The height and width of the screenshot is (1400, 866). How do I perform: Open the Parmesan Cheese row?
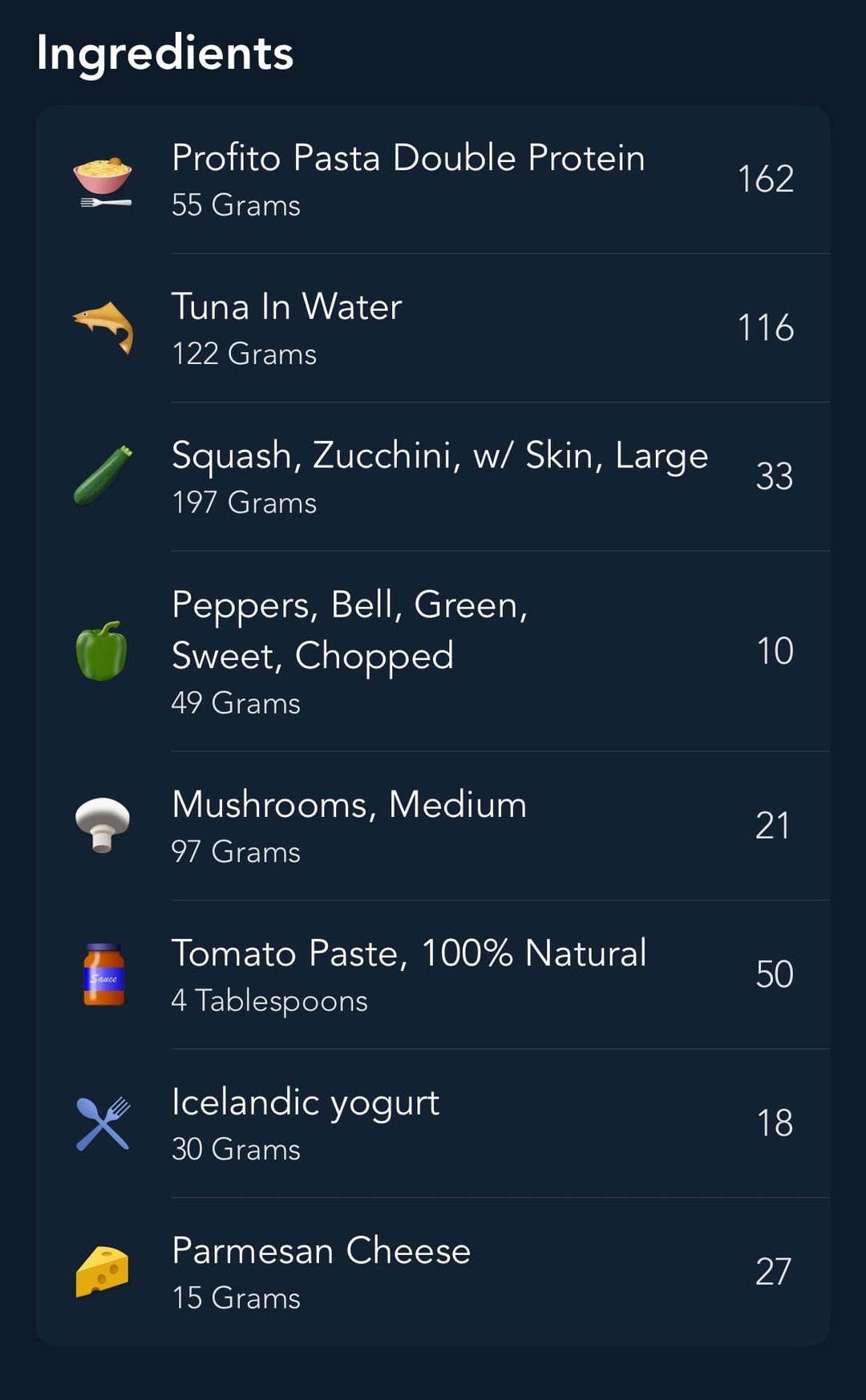coord(433,1272)
